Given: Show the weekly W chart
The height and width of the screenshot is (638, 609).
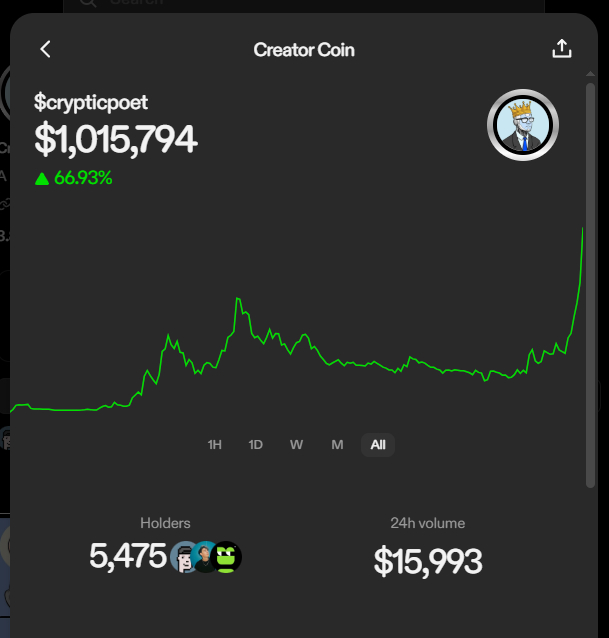Looking at the screenshot, I should click(x=297, y=445).
